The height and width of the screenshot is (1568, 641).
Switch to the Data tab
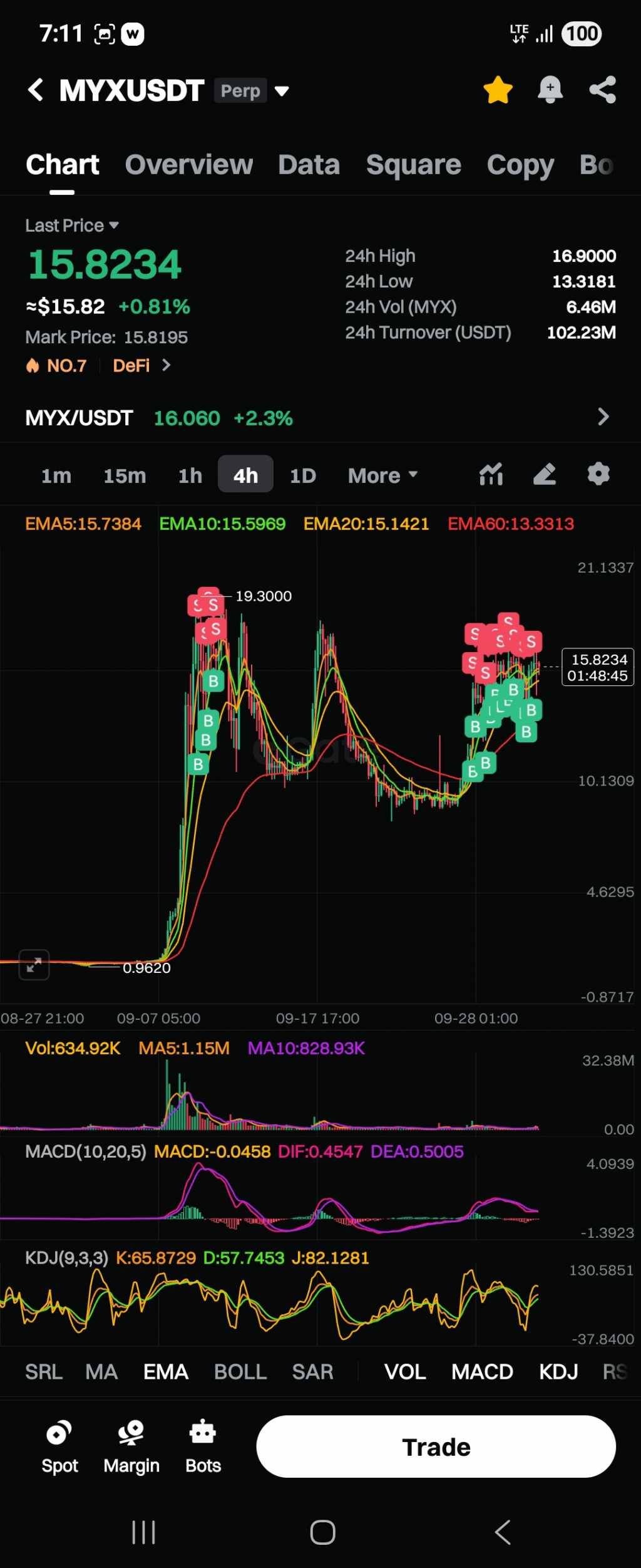[x=309, y=165]
